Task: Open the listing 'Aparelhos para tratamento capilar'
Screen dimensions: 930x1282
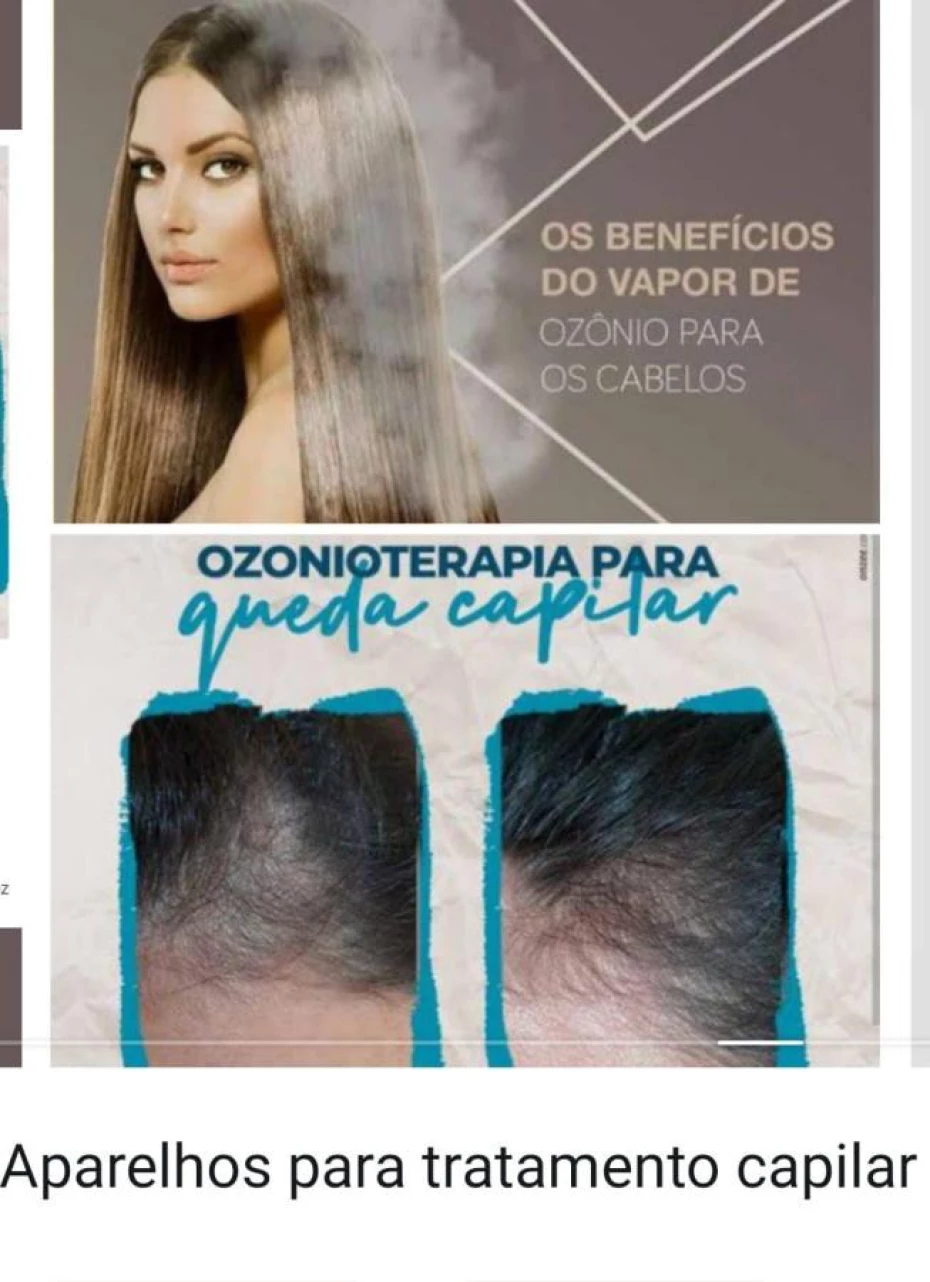Action: click(458, 1166)
